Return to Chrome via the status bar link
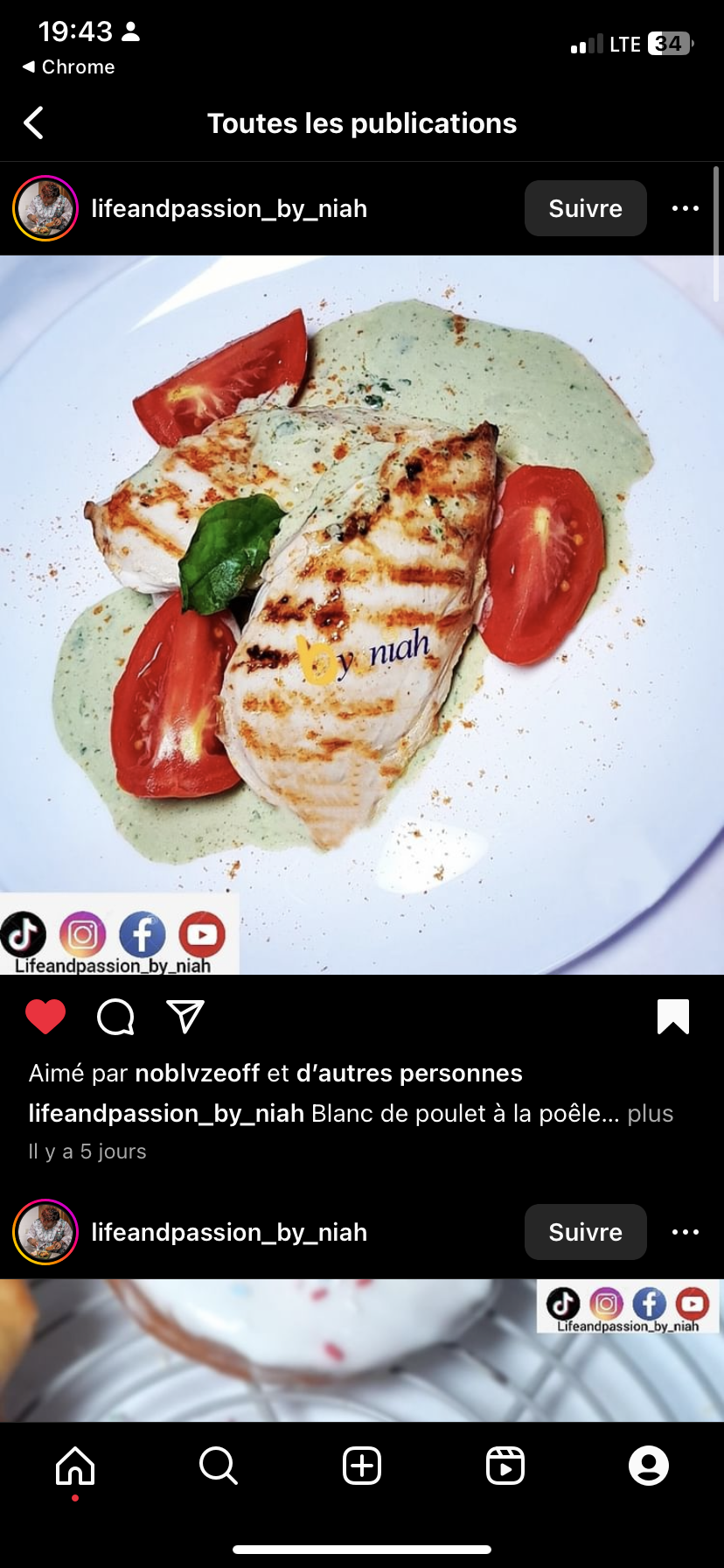Screen dimensions: 724x1568 click(68, 67)
